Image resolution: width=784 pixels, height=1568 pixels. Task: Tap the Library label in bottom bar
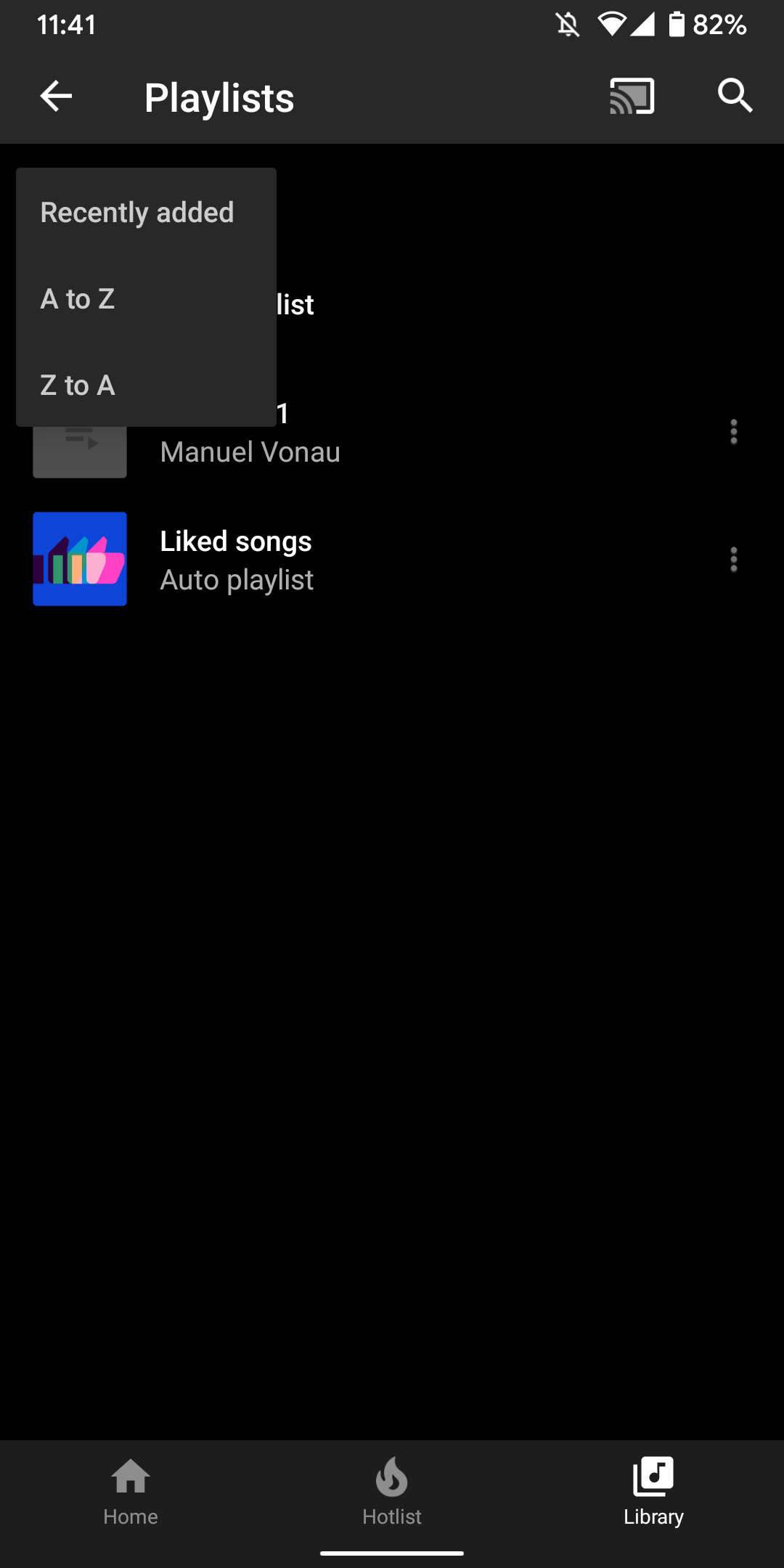(x=653, y=1516)
